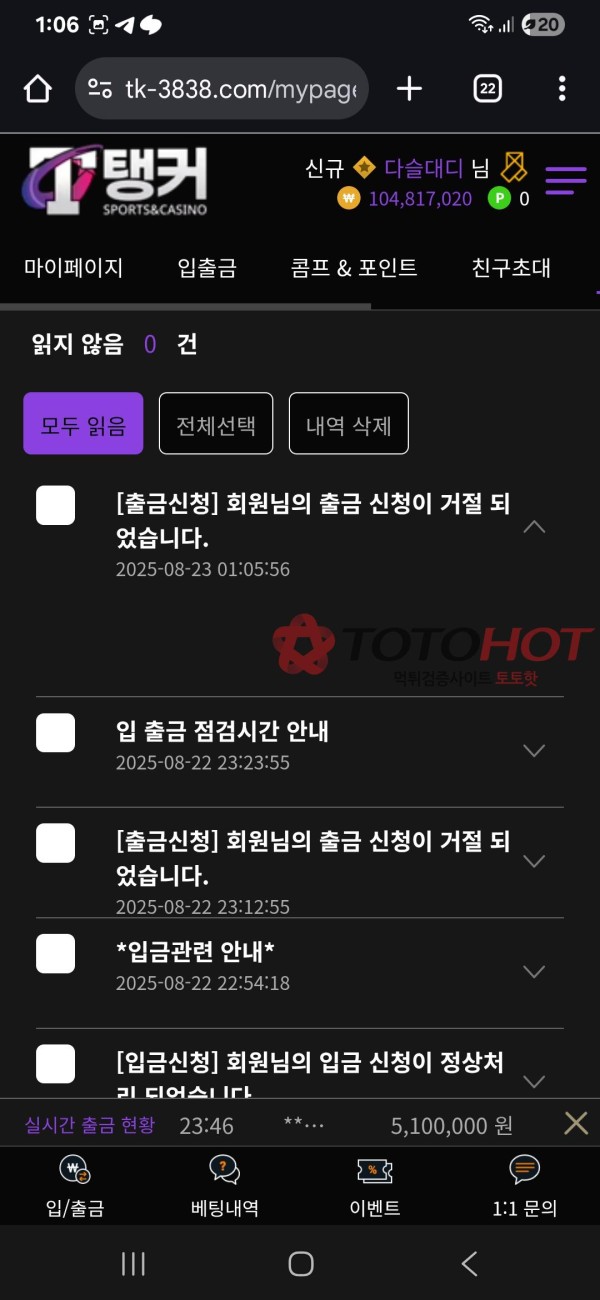Switch to the 친구초대 tab

point(511,268)
